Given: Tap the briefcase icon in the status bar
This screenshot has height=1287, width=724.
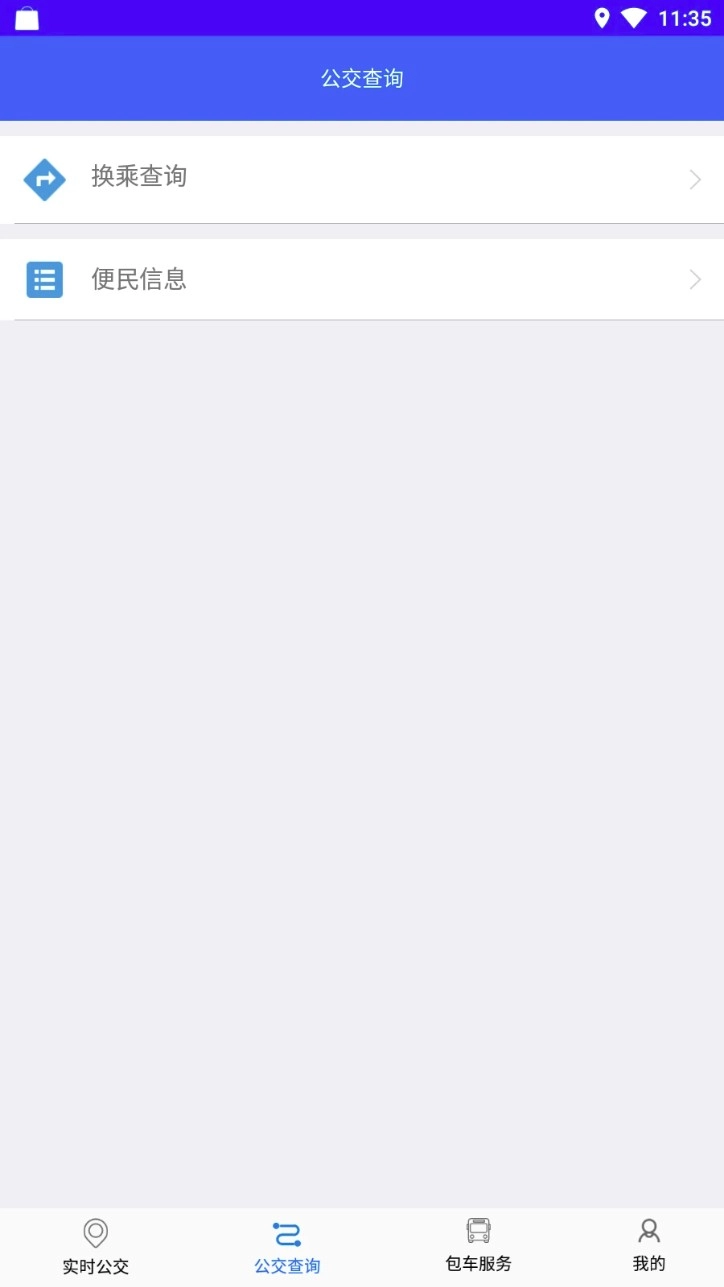Looking at the screenshot, I should pos(26,17).
